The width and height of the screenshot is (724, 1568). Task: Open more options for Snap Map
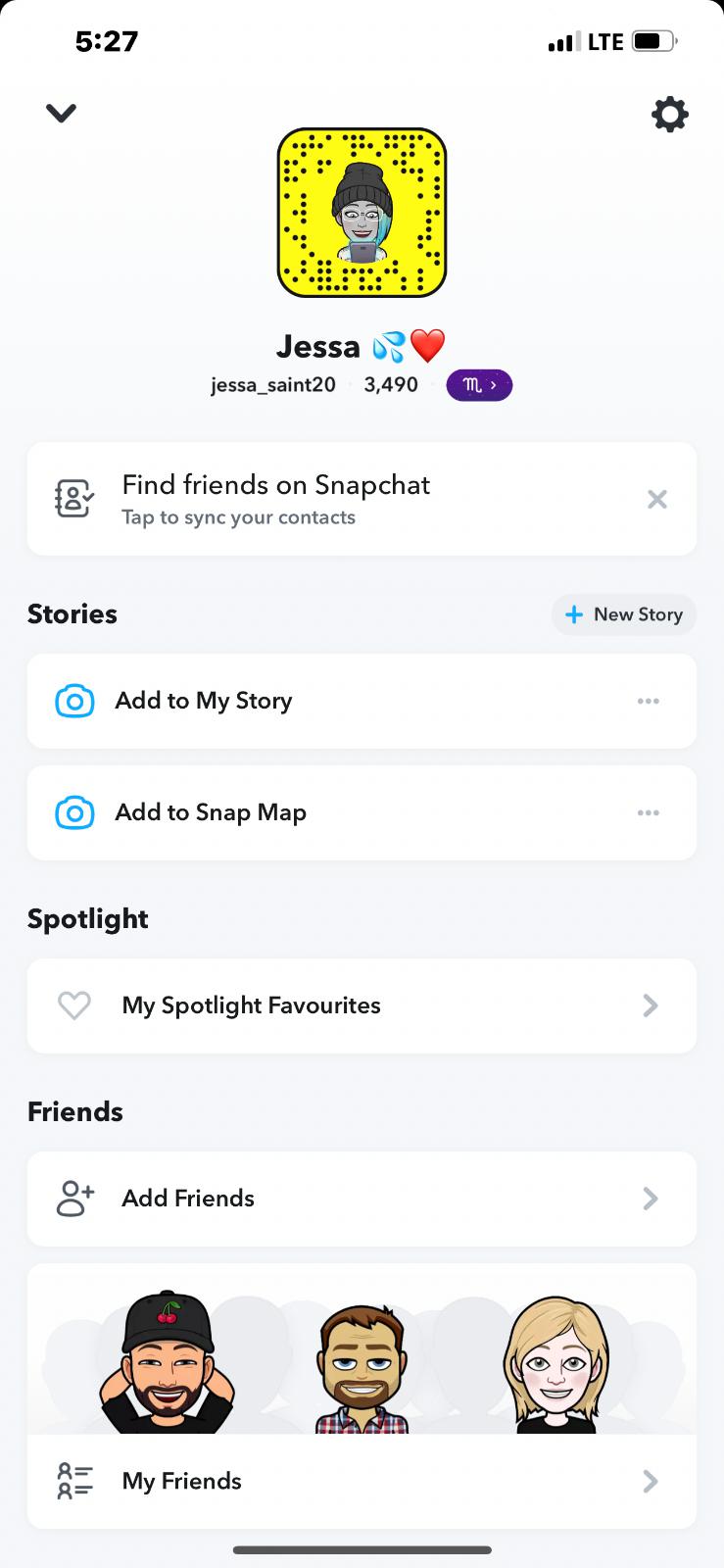tap(649, 812)
